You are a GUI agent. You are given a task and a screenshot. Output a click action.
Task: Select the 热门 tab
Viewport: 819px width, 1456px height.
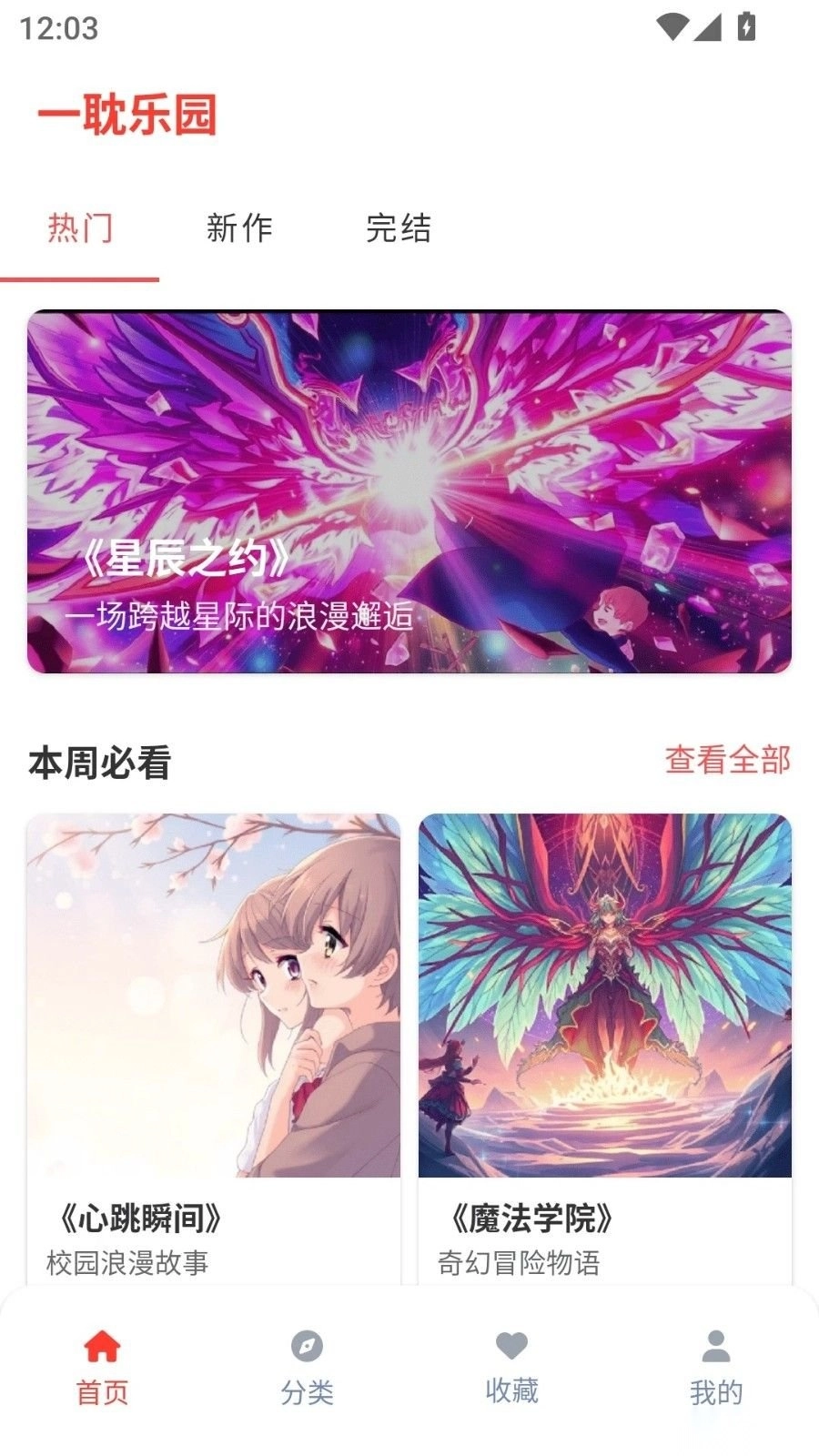click(80, 227)
